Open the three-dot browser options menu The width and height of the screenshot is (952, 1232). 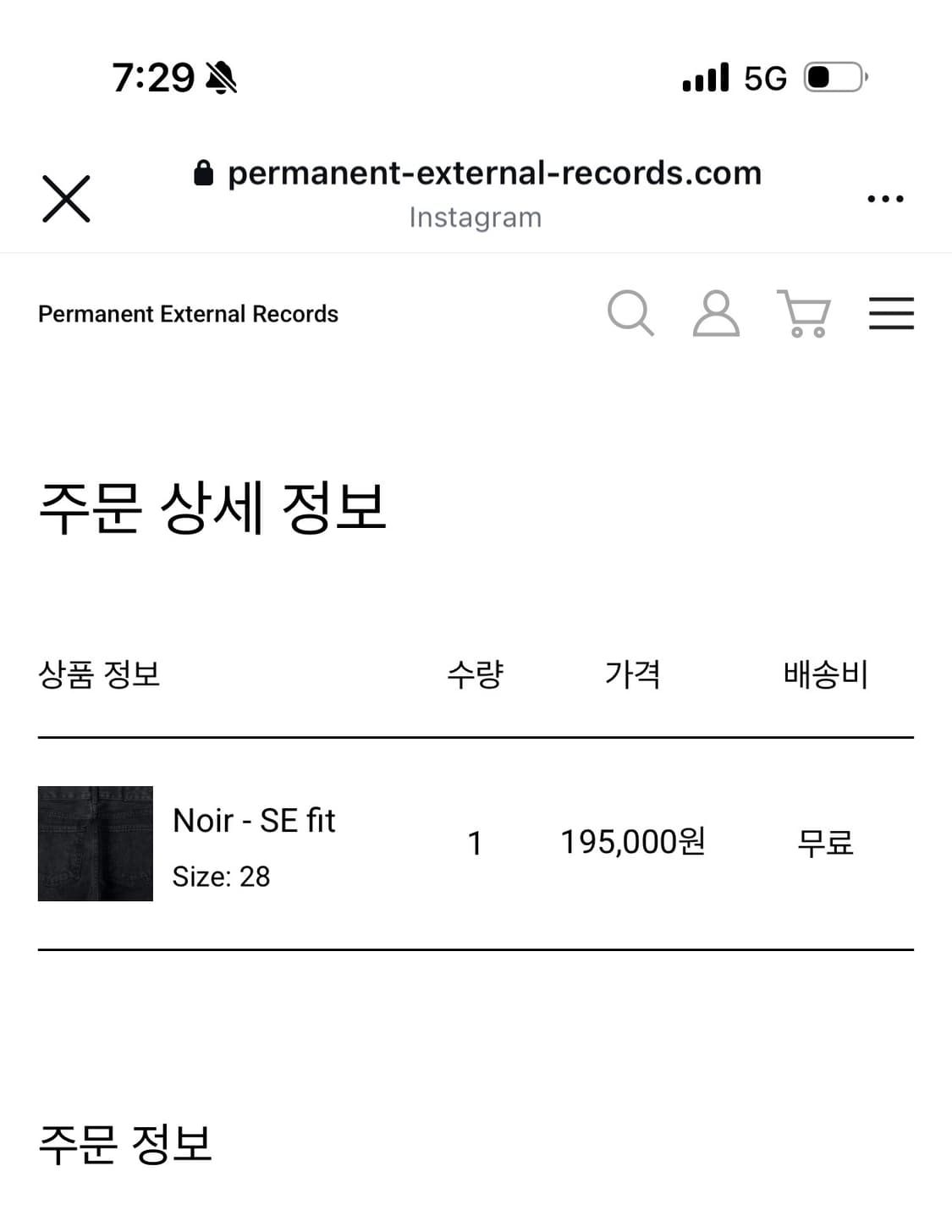point(885,198)
